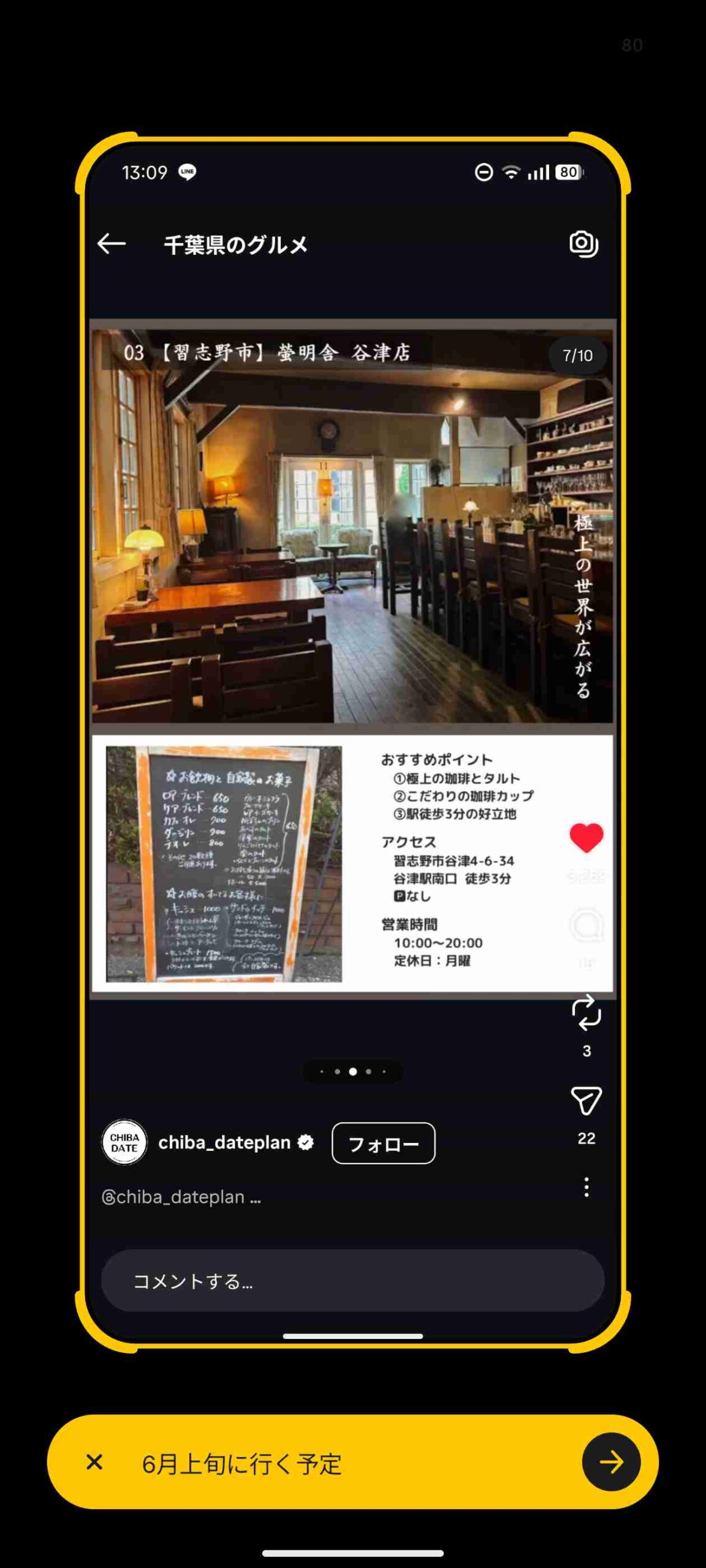Tap the コメントする comment field
This screenshot has height=1568, width=706.
(353, 1281)
